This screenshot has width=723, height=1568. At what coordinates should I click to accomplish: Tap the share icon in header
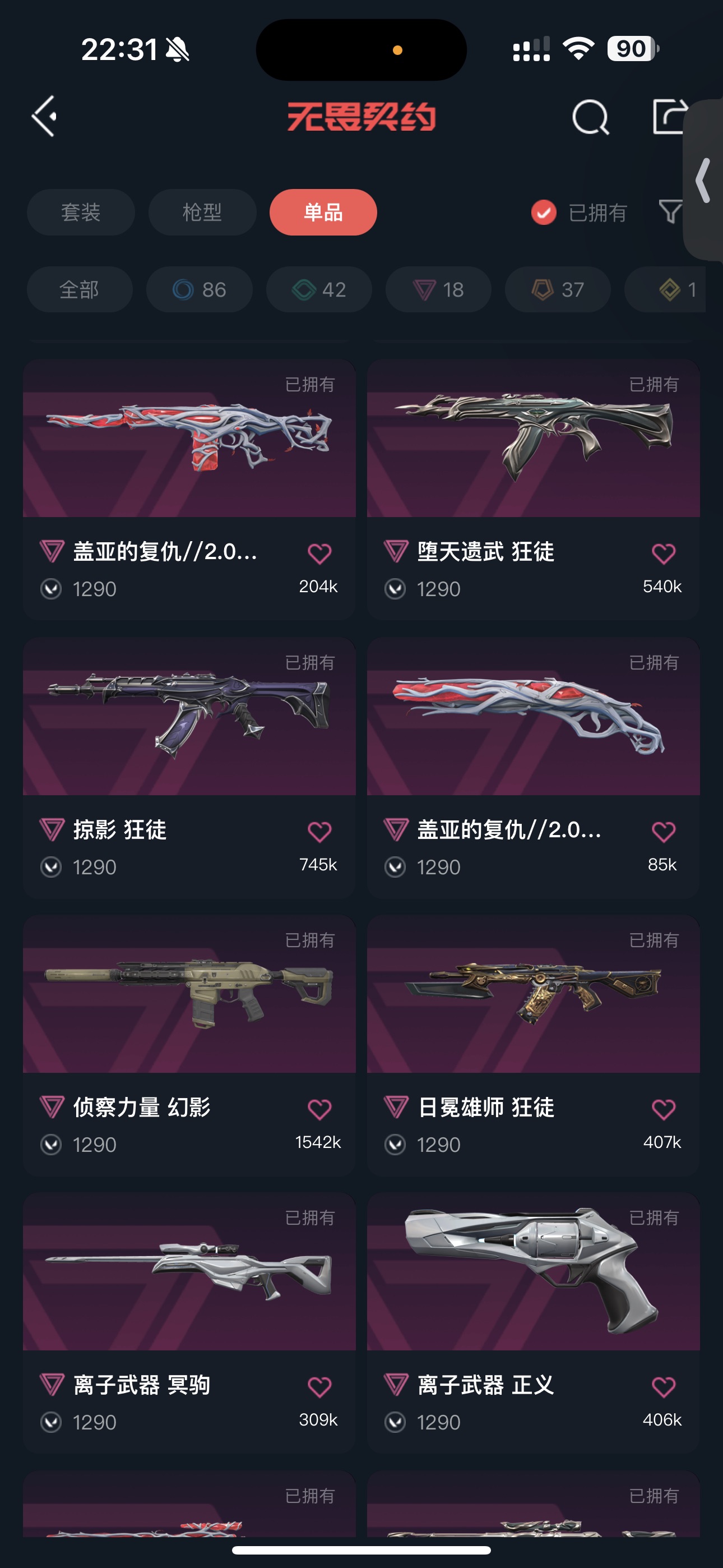pos(668,116)
